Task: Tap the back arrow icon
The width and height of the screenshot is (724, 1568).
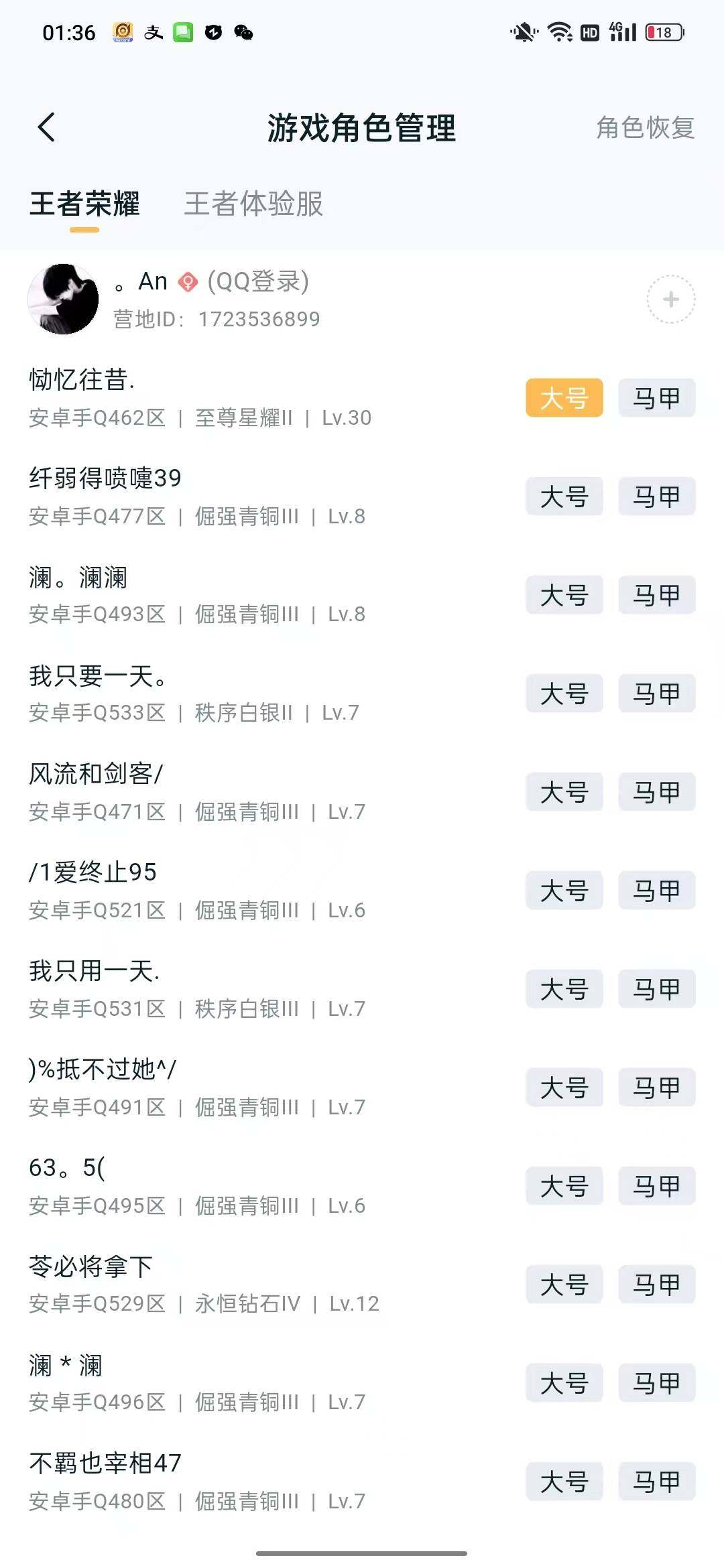Action: 47,127
